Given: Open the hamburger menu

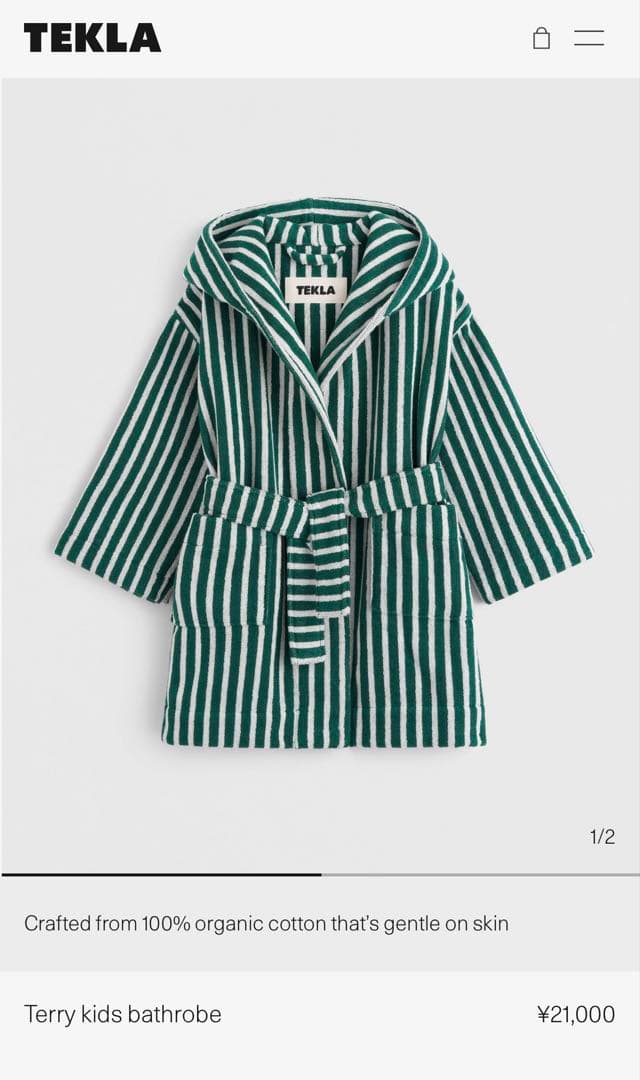Looking at the screenshot, I should pos(589,39).
